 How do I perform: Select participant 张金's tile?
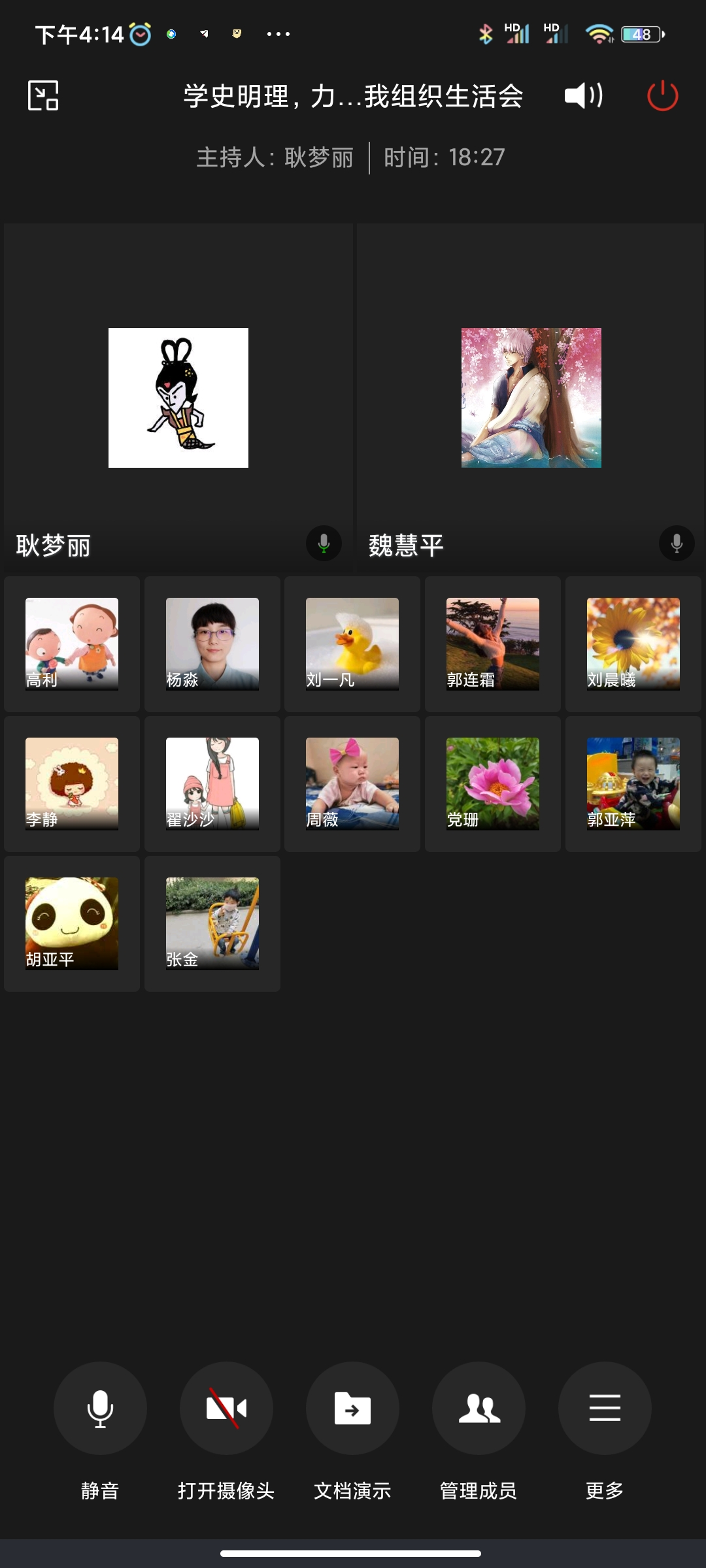tap(212, 924)
